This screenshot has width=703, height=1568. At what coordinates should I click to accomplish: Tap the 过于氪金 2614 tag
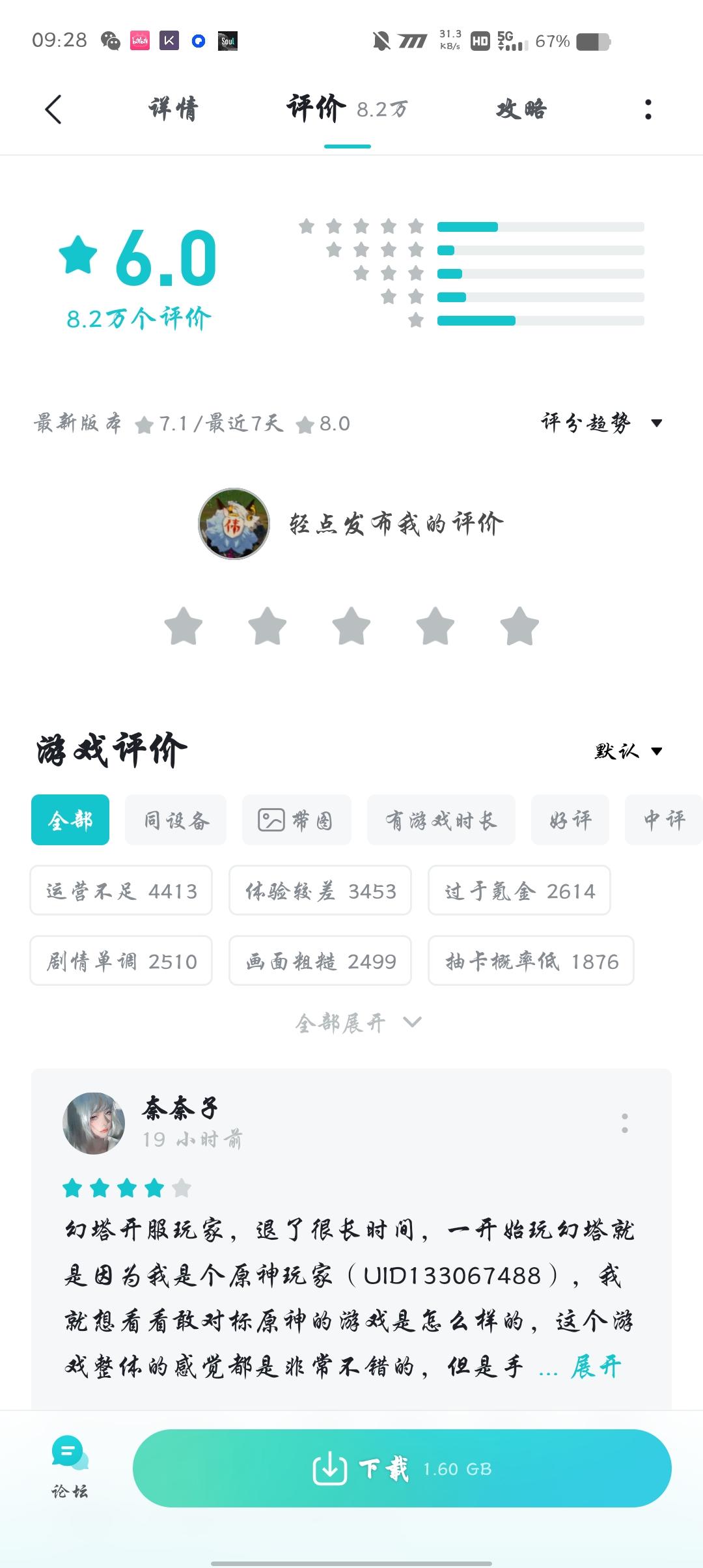pyautogui.click(x=519, y=891)
